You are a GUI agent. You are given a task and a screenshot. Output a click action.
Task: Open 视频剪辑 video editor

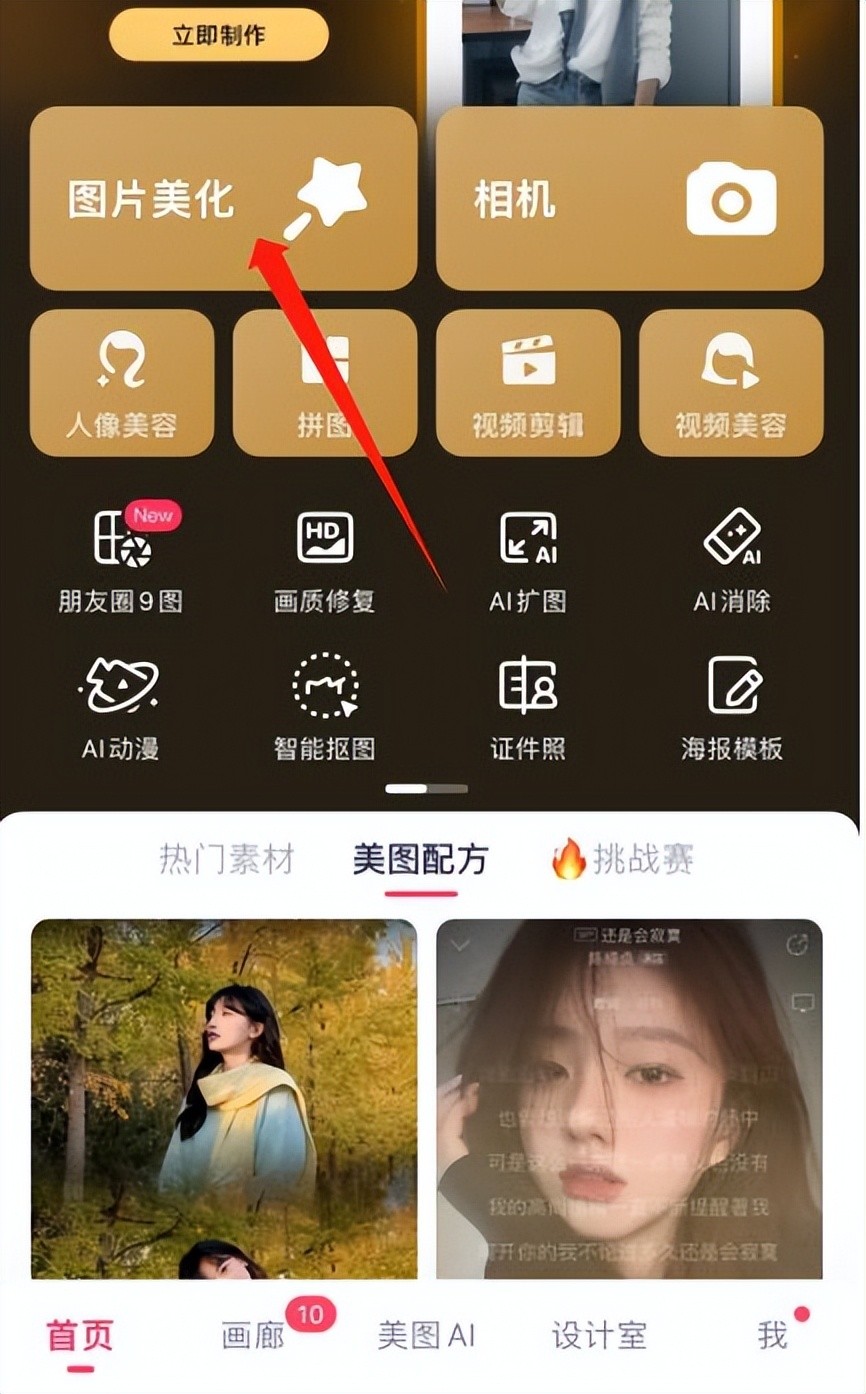pos(528,383)
